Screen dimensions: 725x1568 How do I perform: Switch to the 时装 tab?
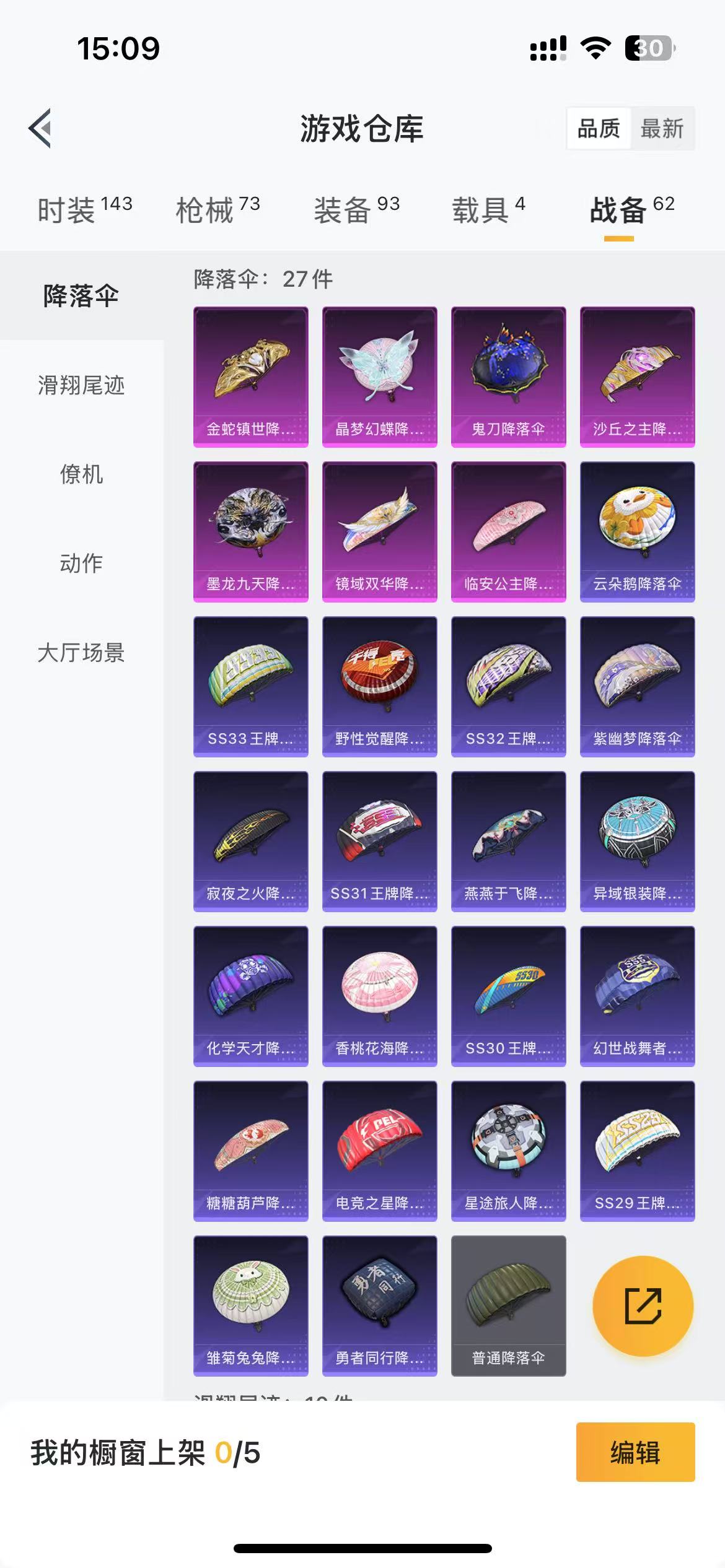click(x=84, y=210)
